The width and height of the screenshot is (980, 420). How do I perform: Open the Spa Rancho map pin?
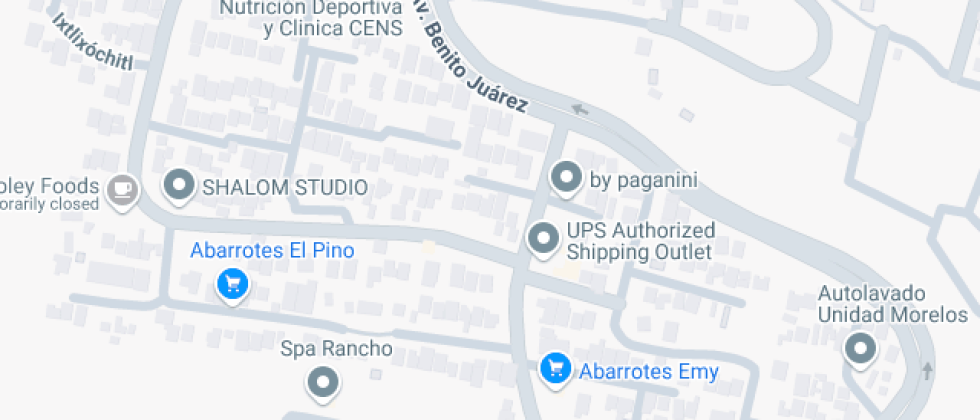(322, 381)
